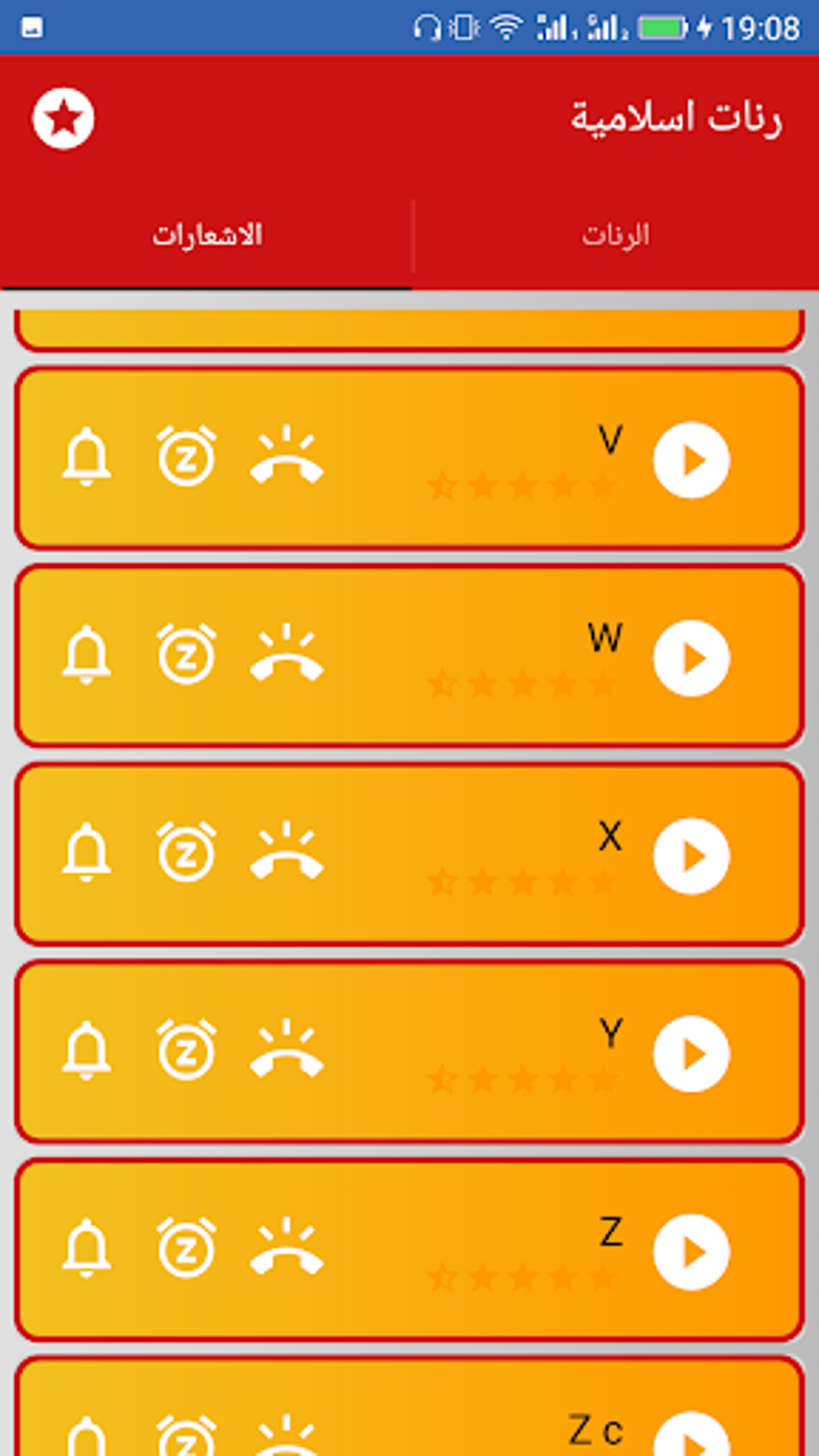Play the ringtone named V
819x1456 pixels.
tap(691, 460)
